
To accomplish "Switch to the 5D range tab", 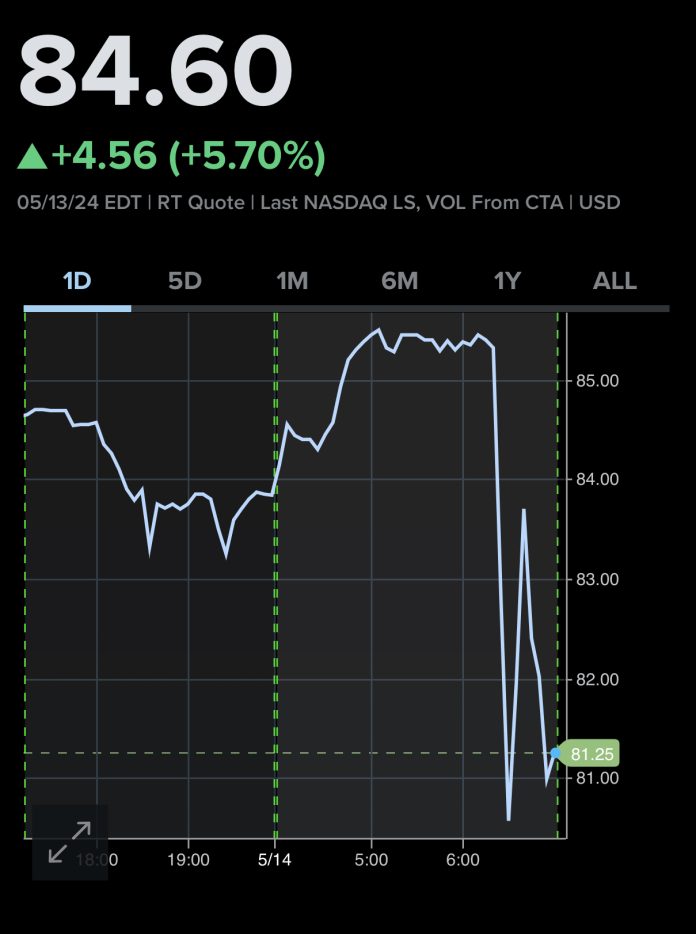I will 185,281.
